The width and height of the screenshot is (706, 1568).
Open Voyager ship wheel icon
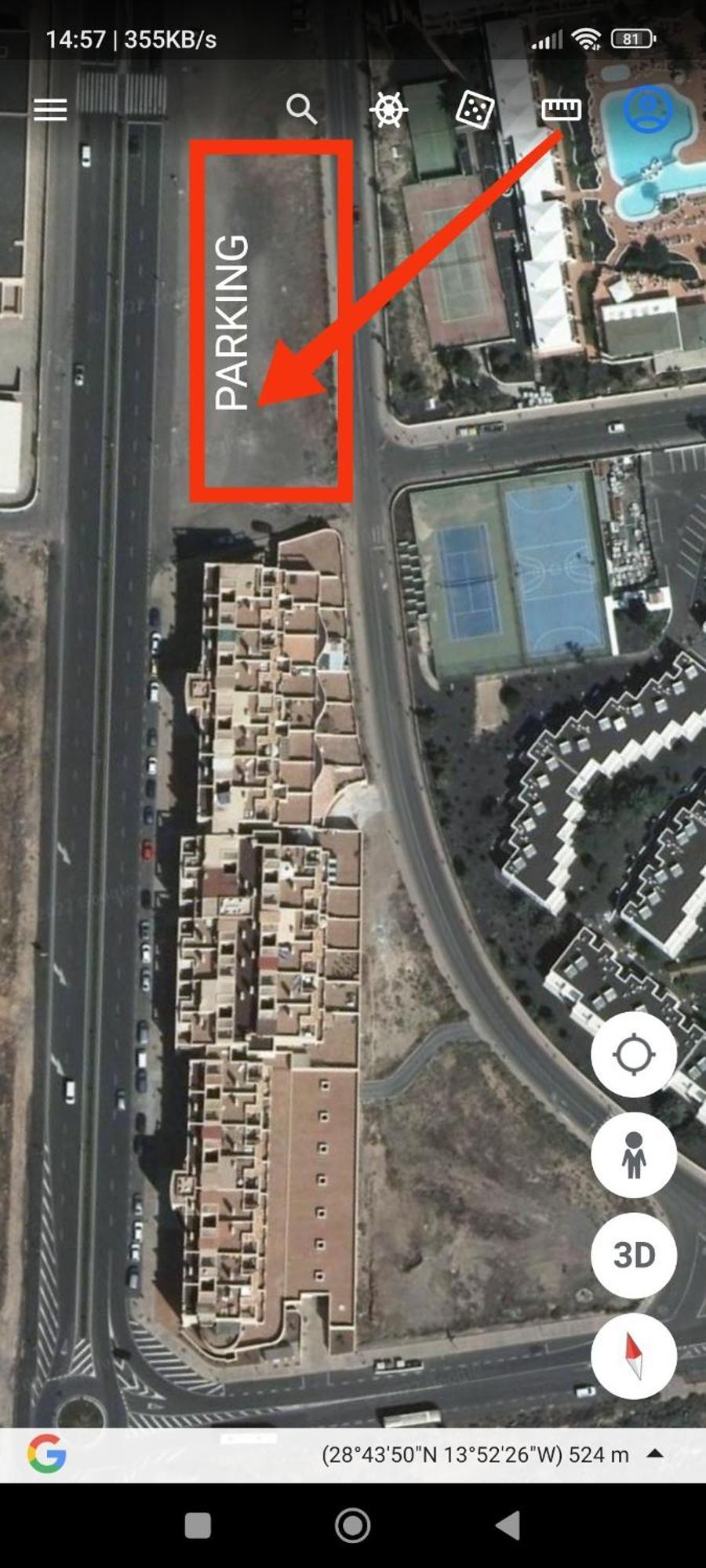pyautogui.click(x=388, y=110)
